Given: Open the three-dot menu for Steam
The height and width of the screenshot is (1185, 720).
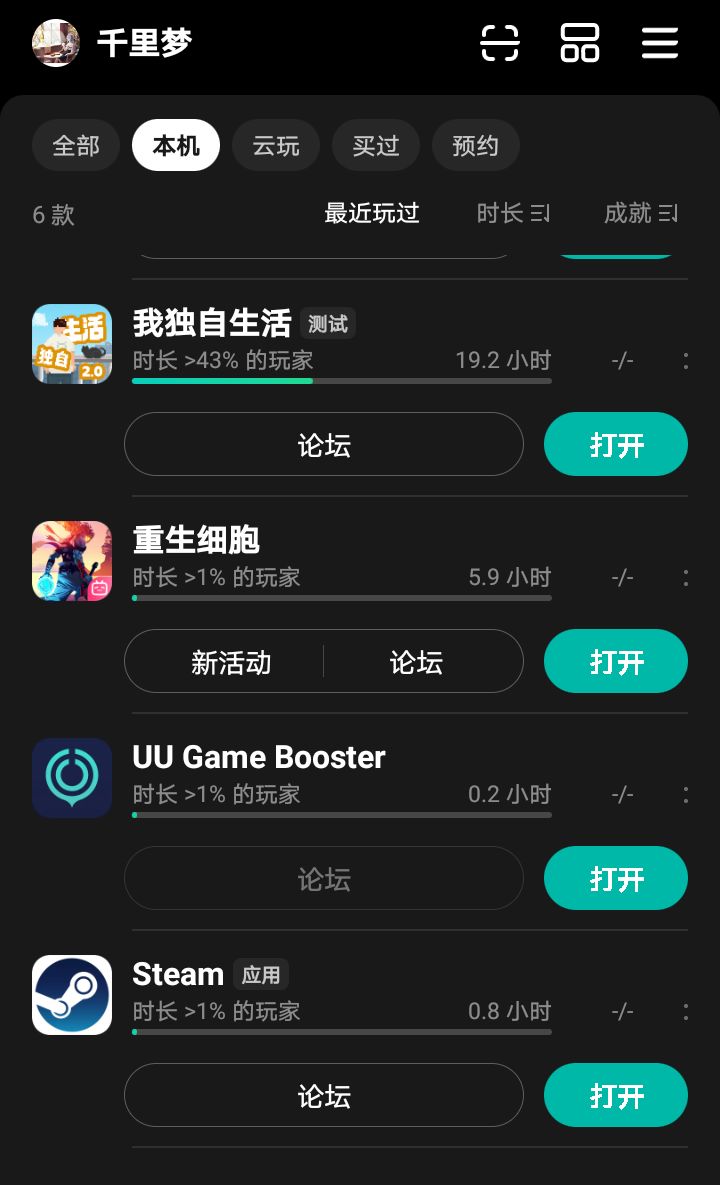Looking at the screenshot, I should pos(685,1012).
